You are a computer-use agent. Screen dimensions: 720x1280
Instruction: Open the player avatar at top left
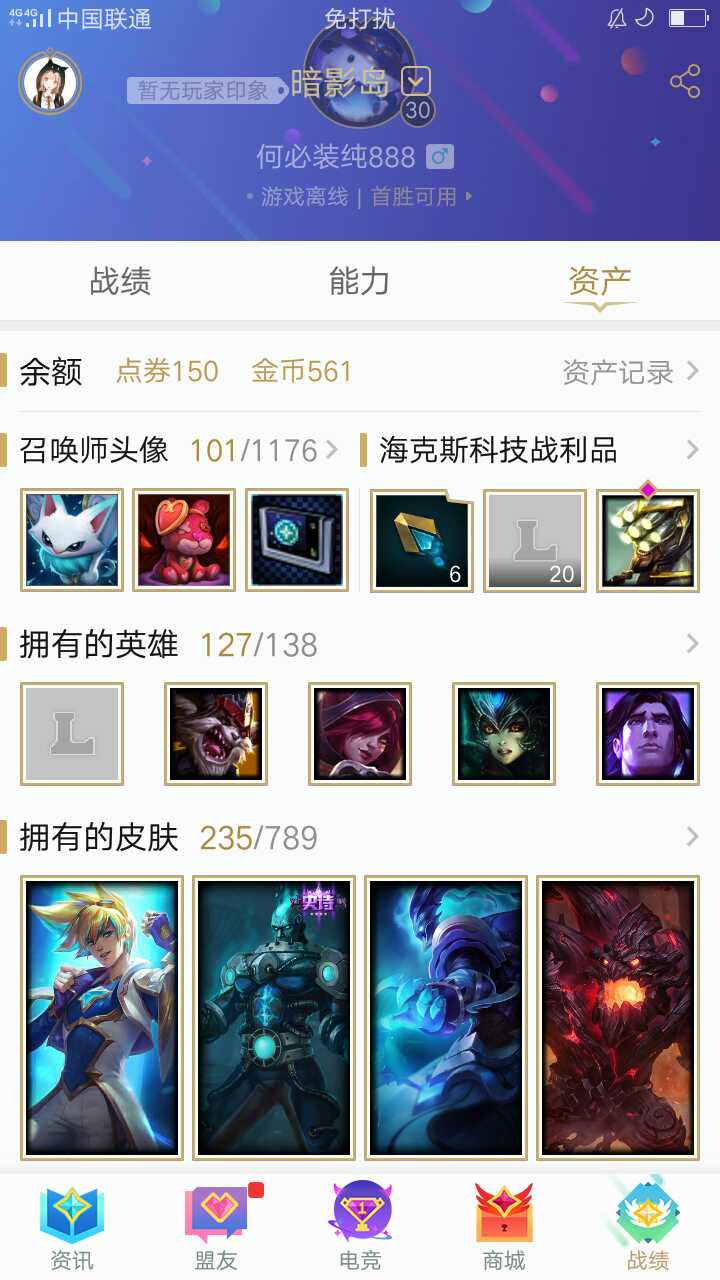click(49, 82)
